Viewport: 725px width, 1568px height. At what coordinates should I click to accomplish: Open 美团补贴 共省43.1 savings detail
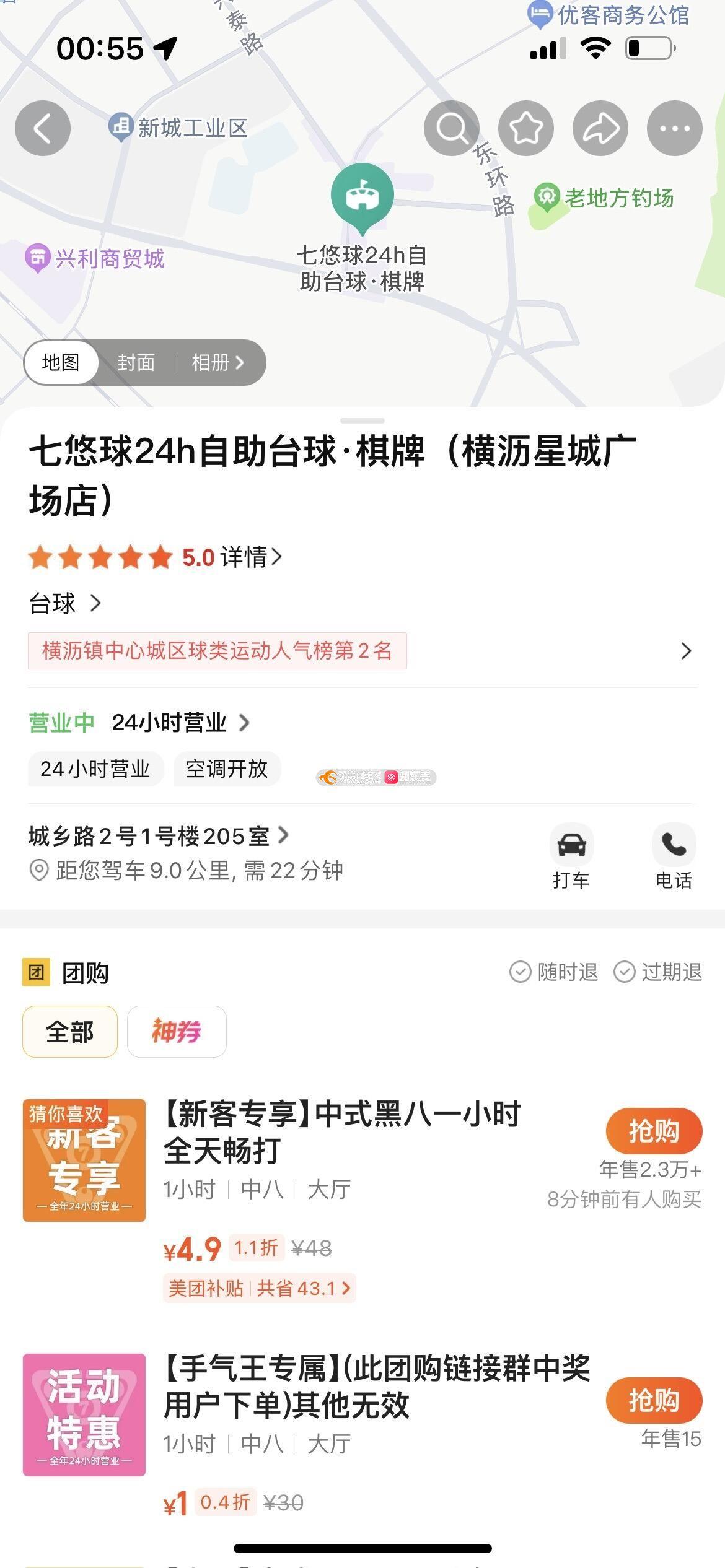(259, 1289)
